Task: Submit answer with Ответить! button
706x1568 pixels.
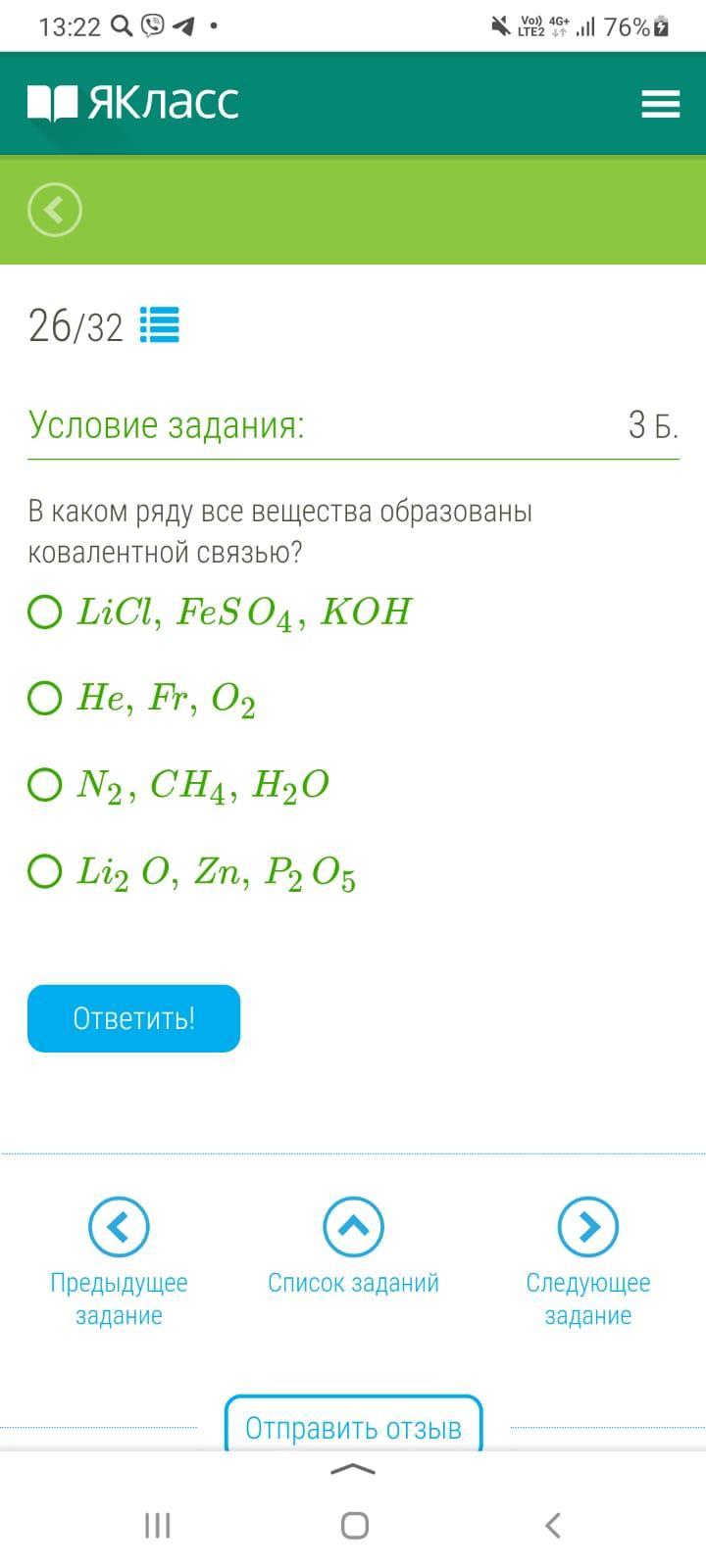Action: 133,1018
